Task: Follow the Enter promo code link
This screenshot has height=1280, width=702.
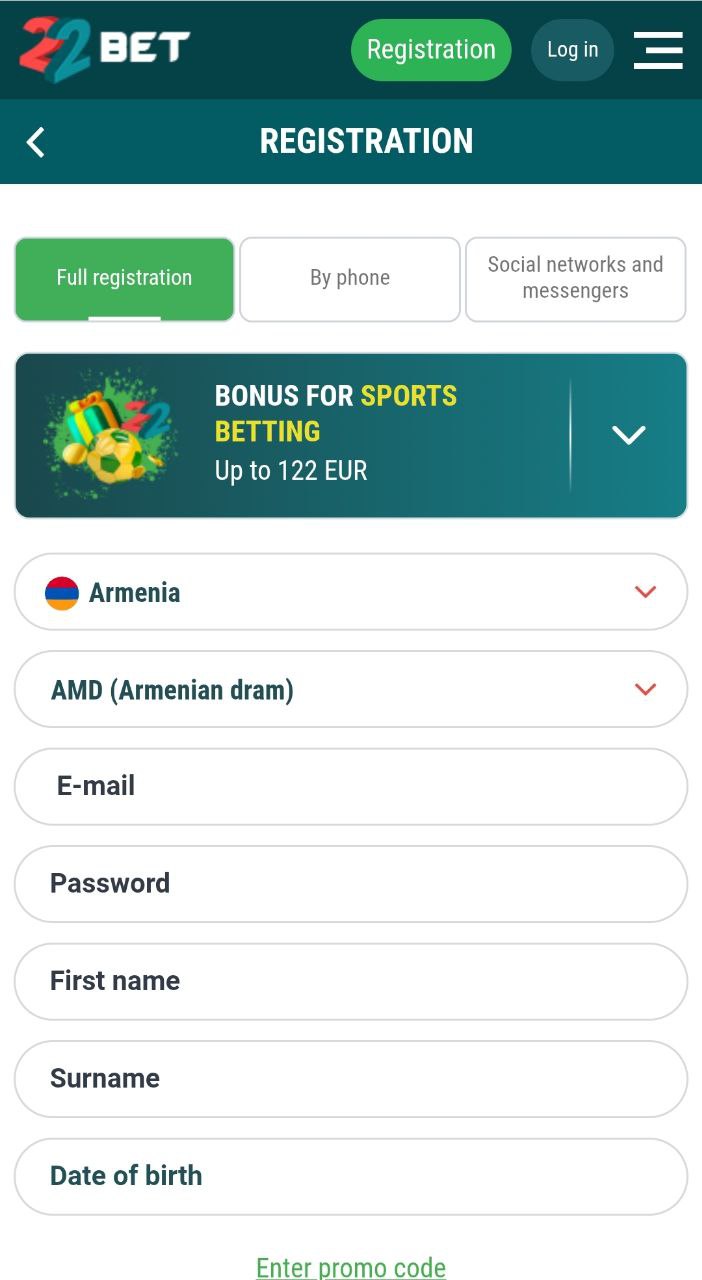Action: pos(351,1268)
